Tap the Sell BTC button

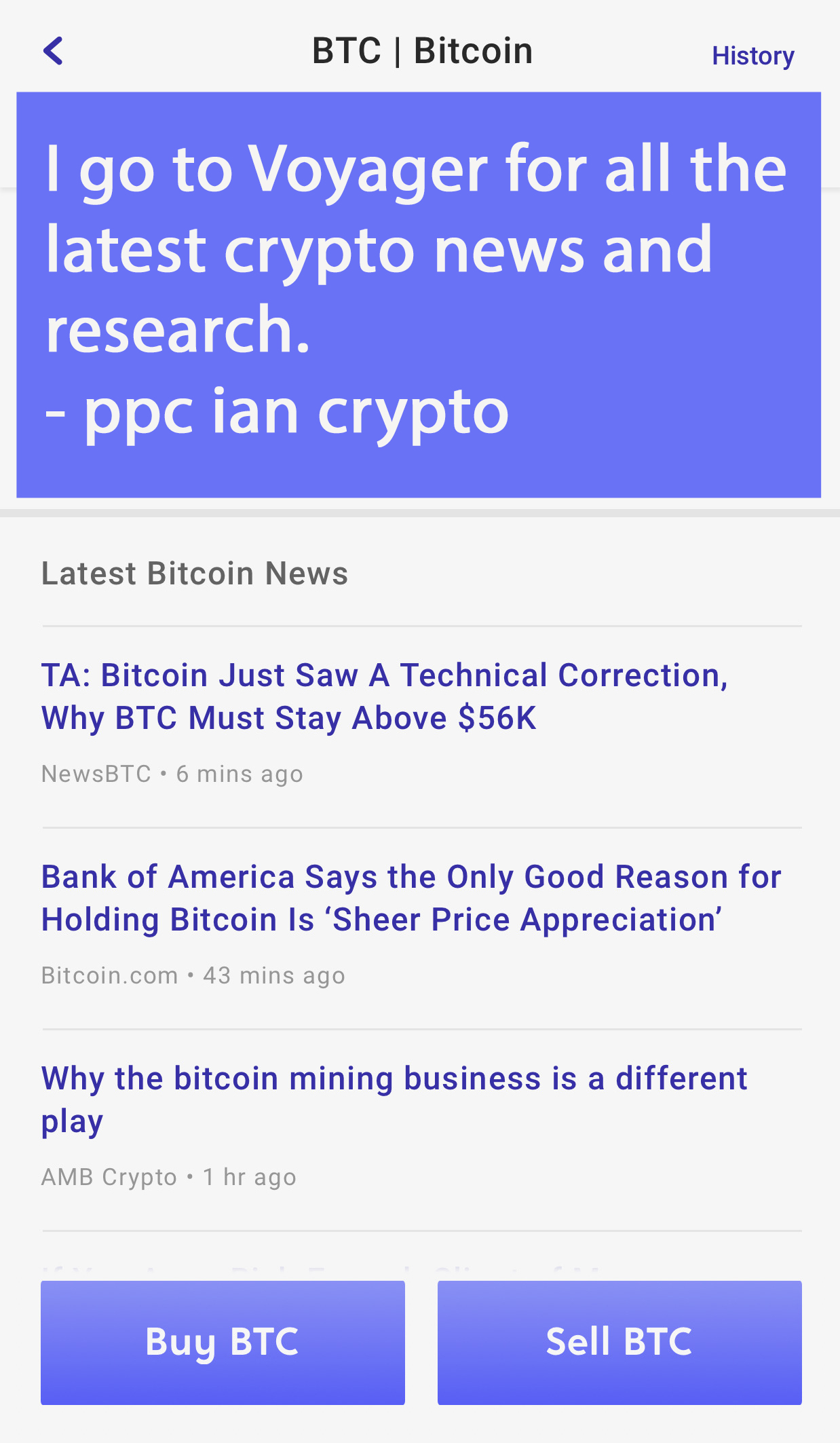pyautogui.click(x=619, y=1342)
